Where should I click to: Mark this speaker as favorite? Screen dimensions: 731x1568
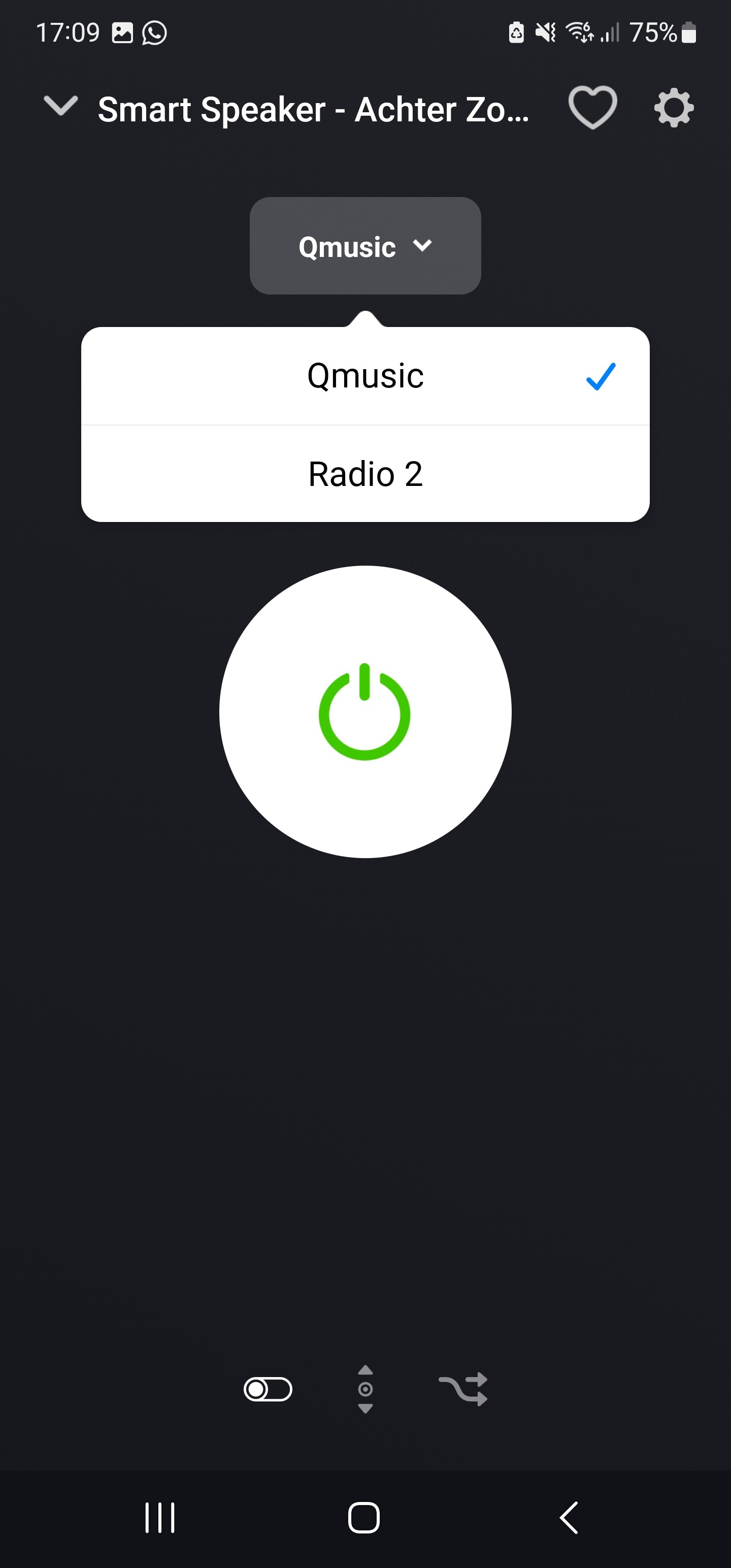[592, 108]
